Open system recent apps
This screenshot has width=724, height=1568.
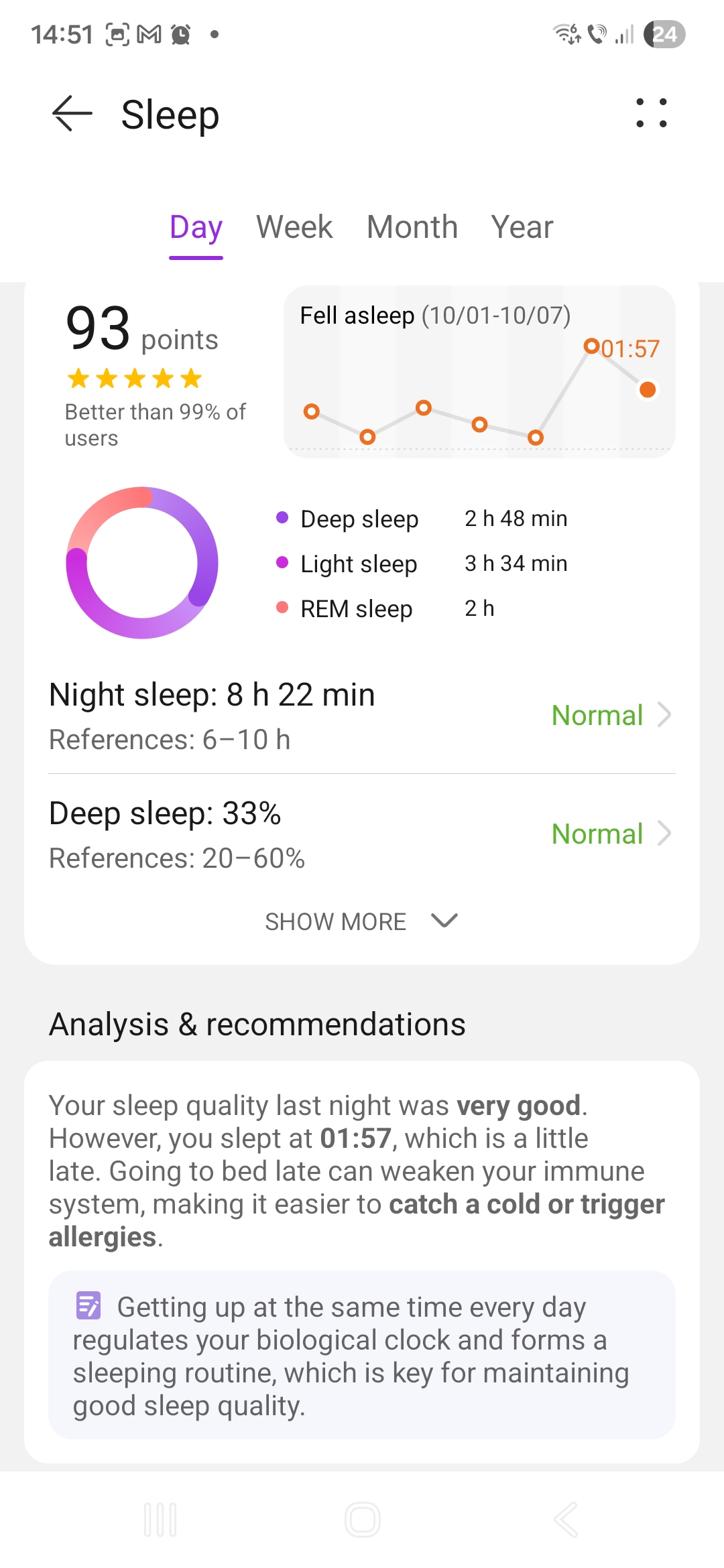click(160, 1520)
